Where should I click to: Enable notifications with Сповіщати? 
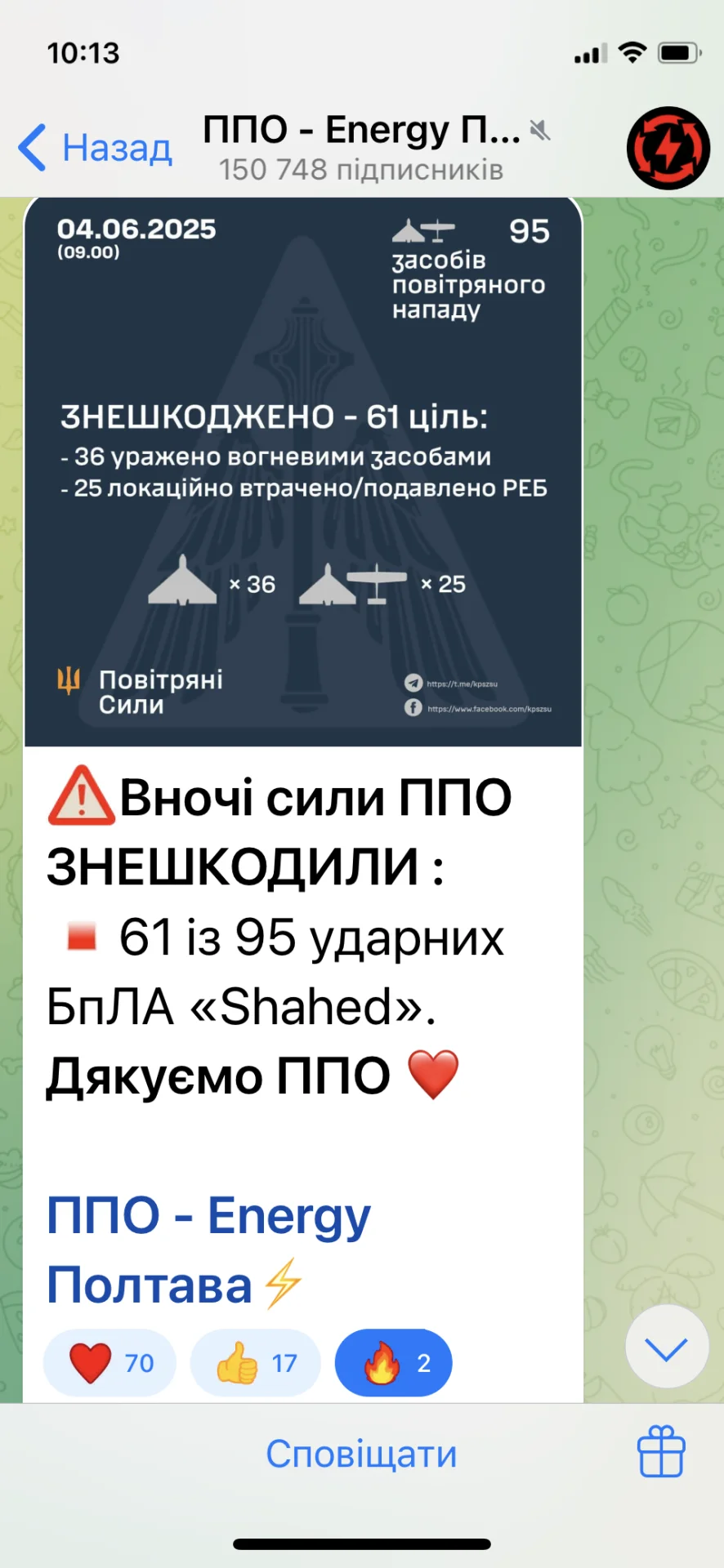pyautogui.click(x=361, y=1454)
